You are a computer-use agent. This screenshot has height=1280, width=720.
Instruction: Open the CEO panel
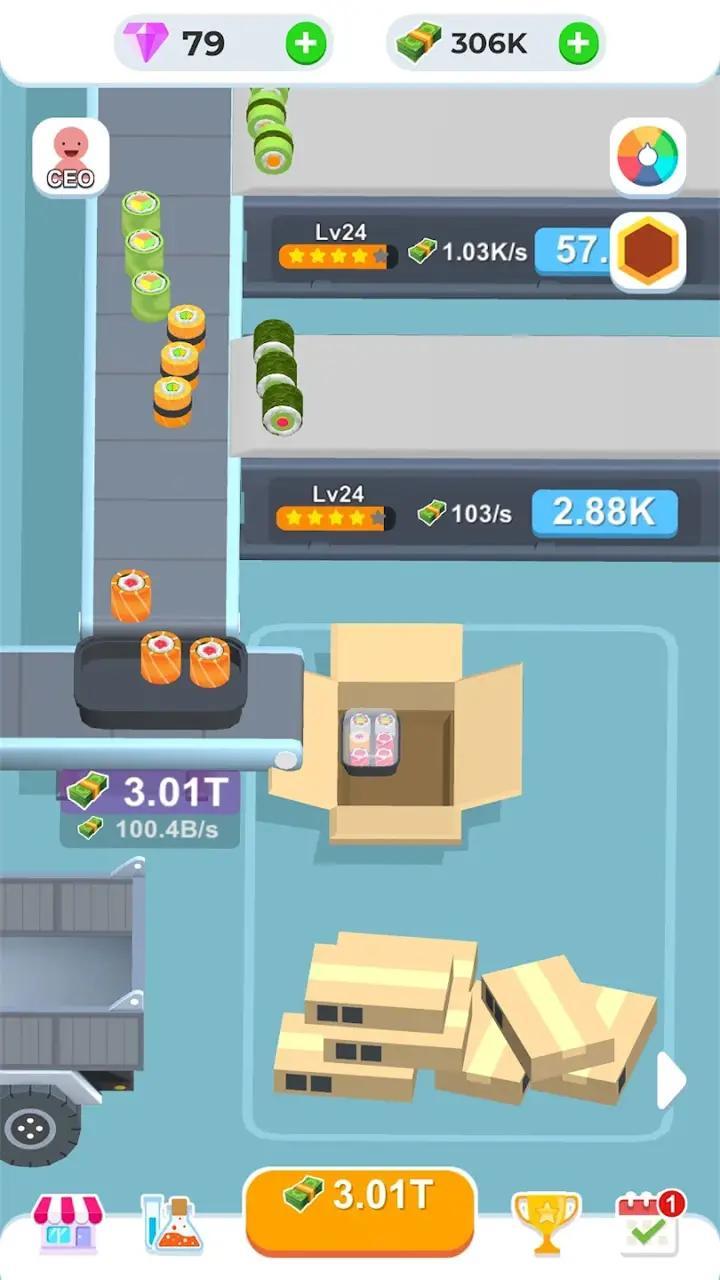70,158
